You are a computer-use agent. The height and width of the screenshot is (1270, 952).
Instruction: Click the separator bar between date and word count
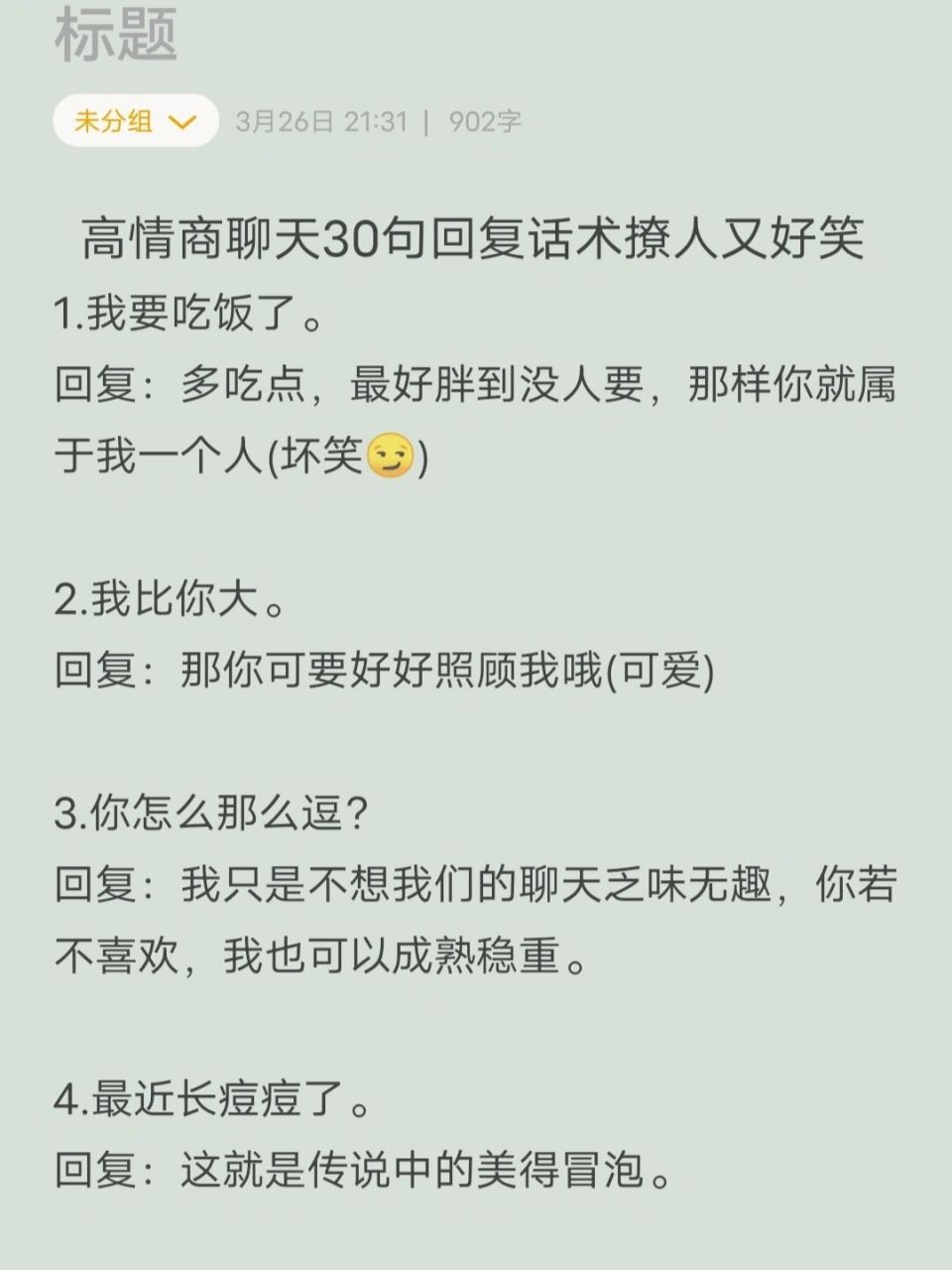[x=425, y=120]
